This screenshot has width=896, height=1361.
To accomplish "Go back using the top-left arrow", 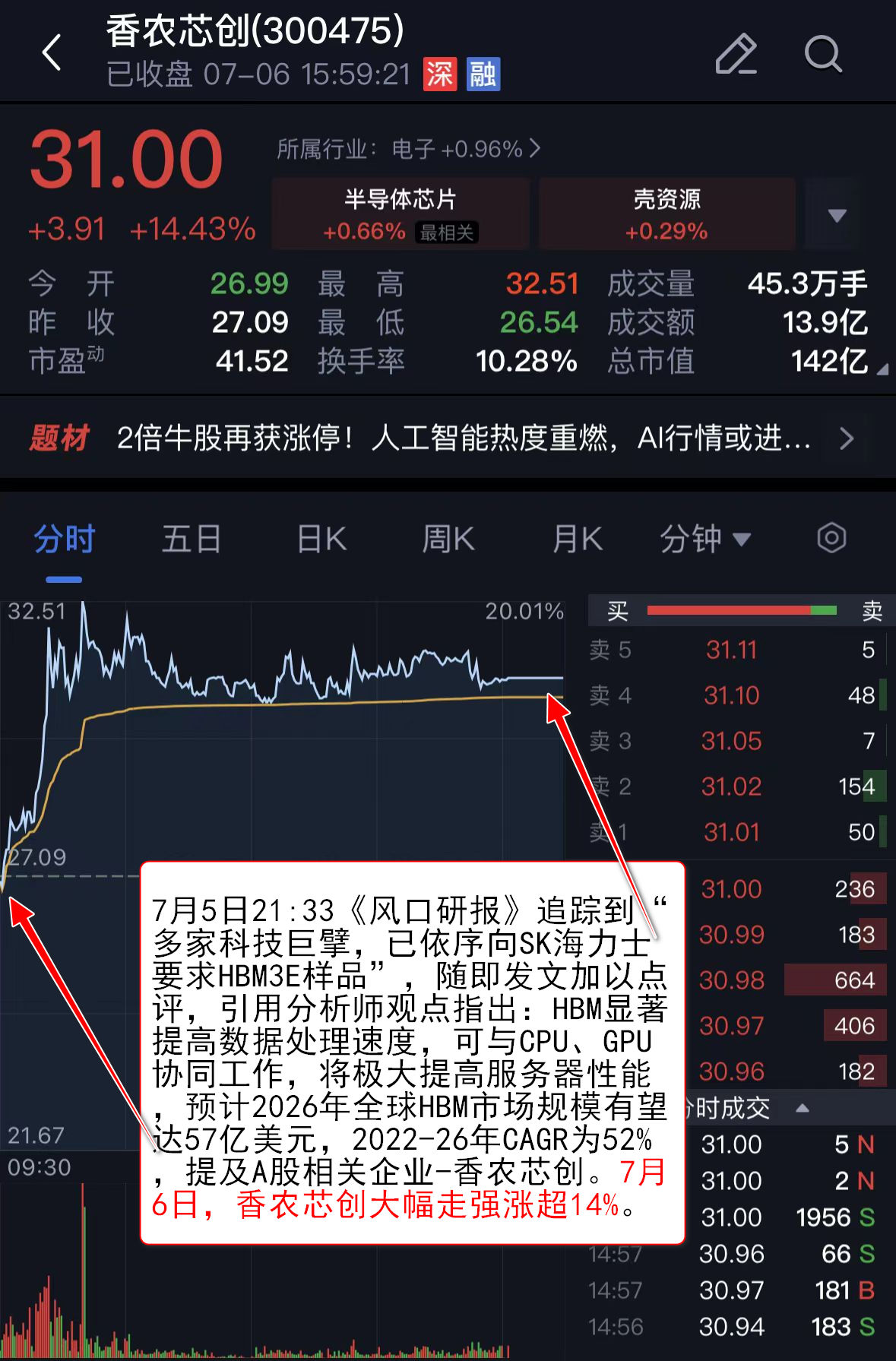I will click(52, 53).
